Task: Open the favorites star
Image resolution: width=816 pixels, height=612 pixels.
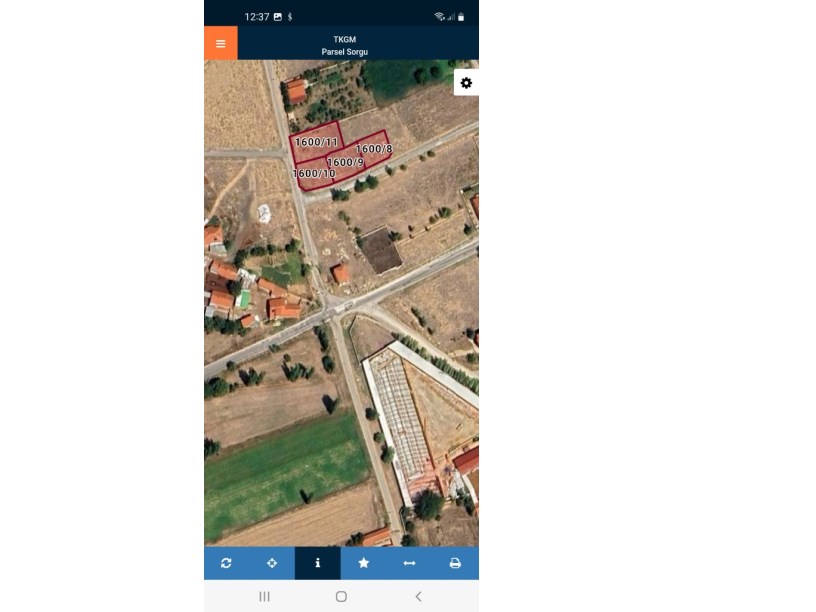Action: point(363,563)
